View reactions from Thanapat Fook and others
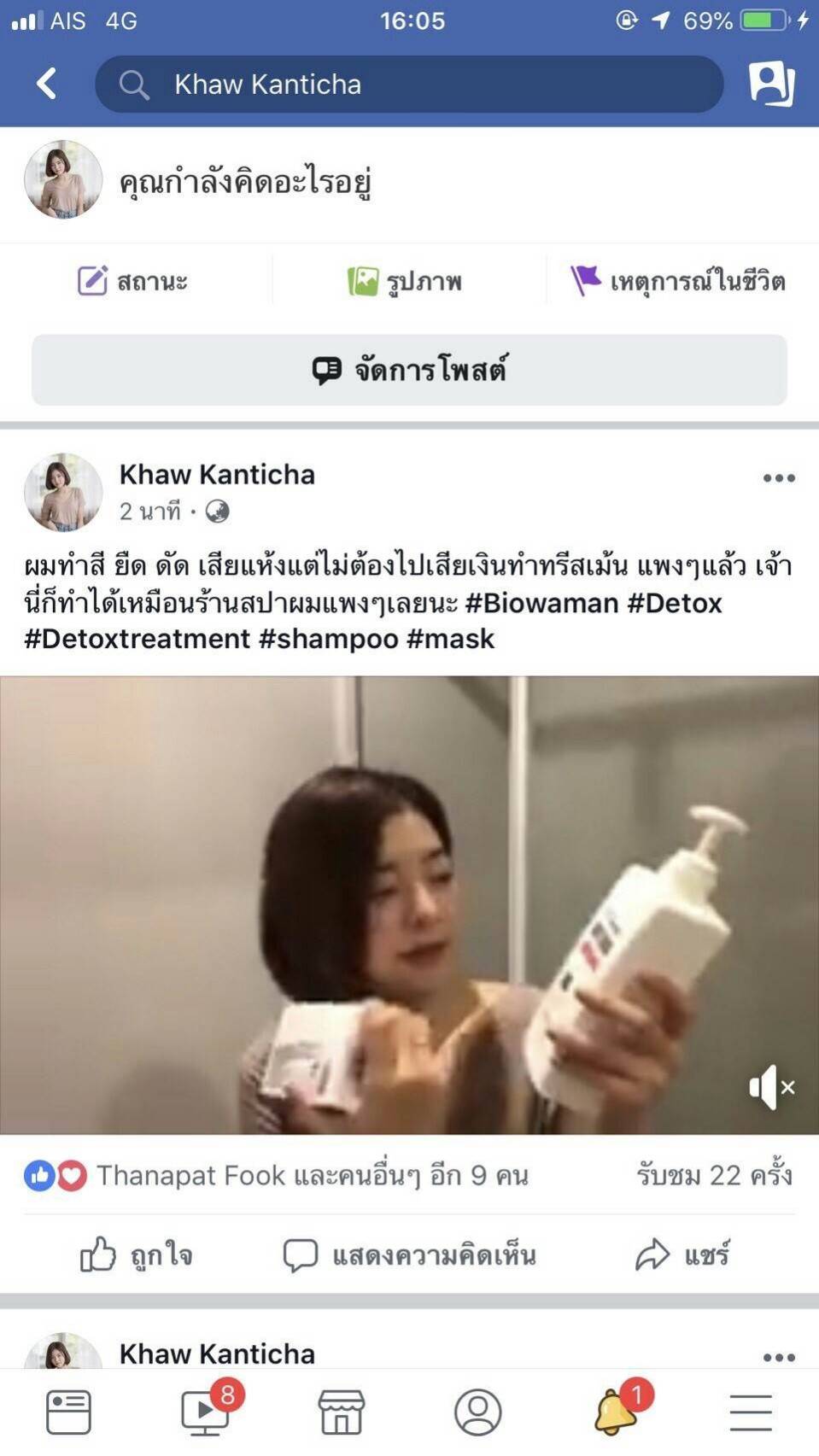 (276, 1176)
